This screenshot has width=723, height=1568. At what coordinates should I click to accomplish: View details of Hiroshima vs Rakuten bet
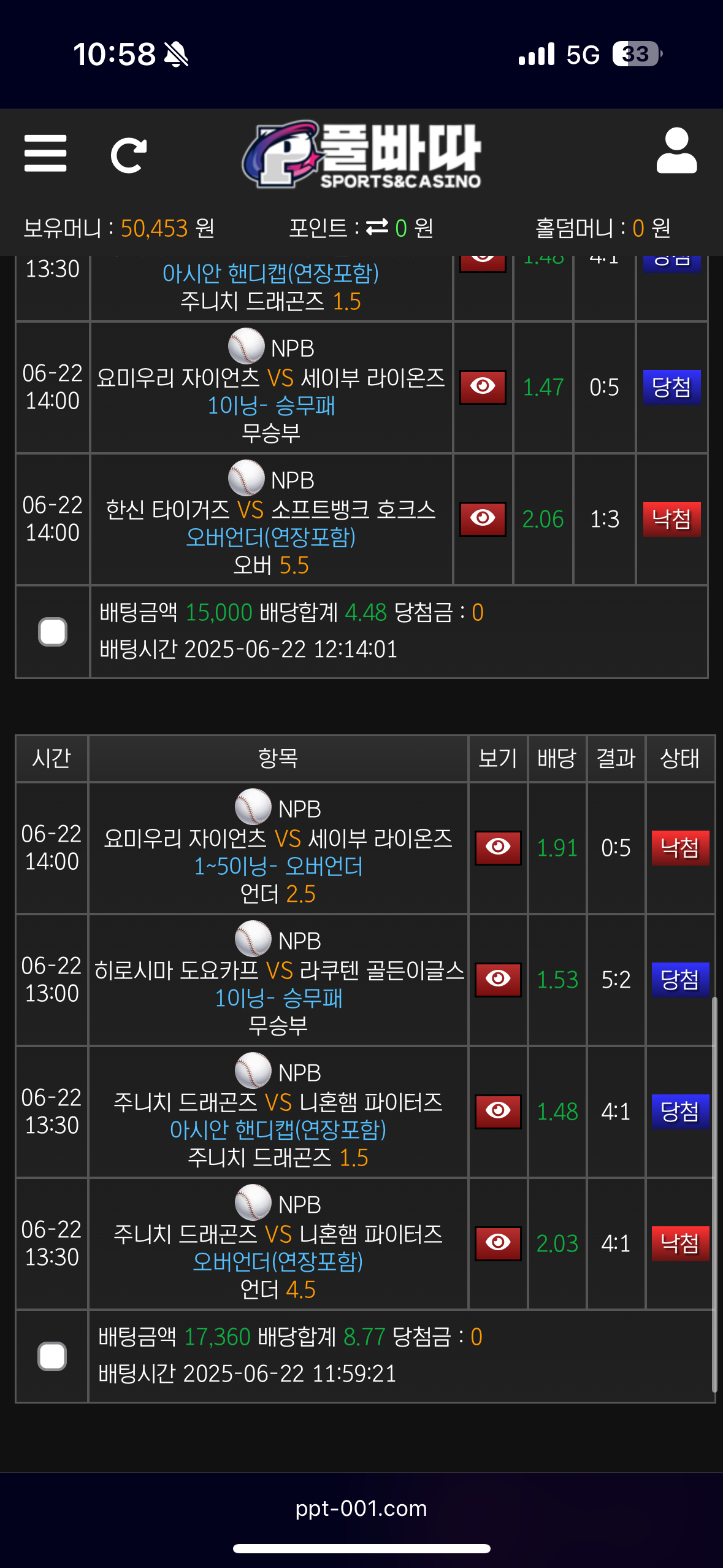click(498, 980)
